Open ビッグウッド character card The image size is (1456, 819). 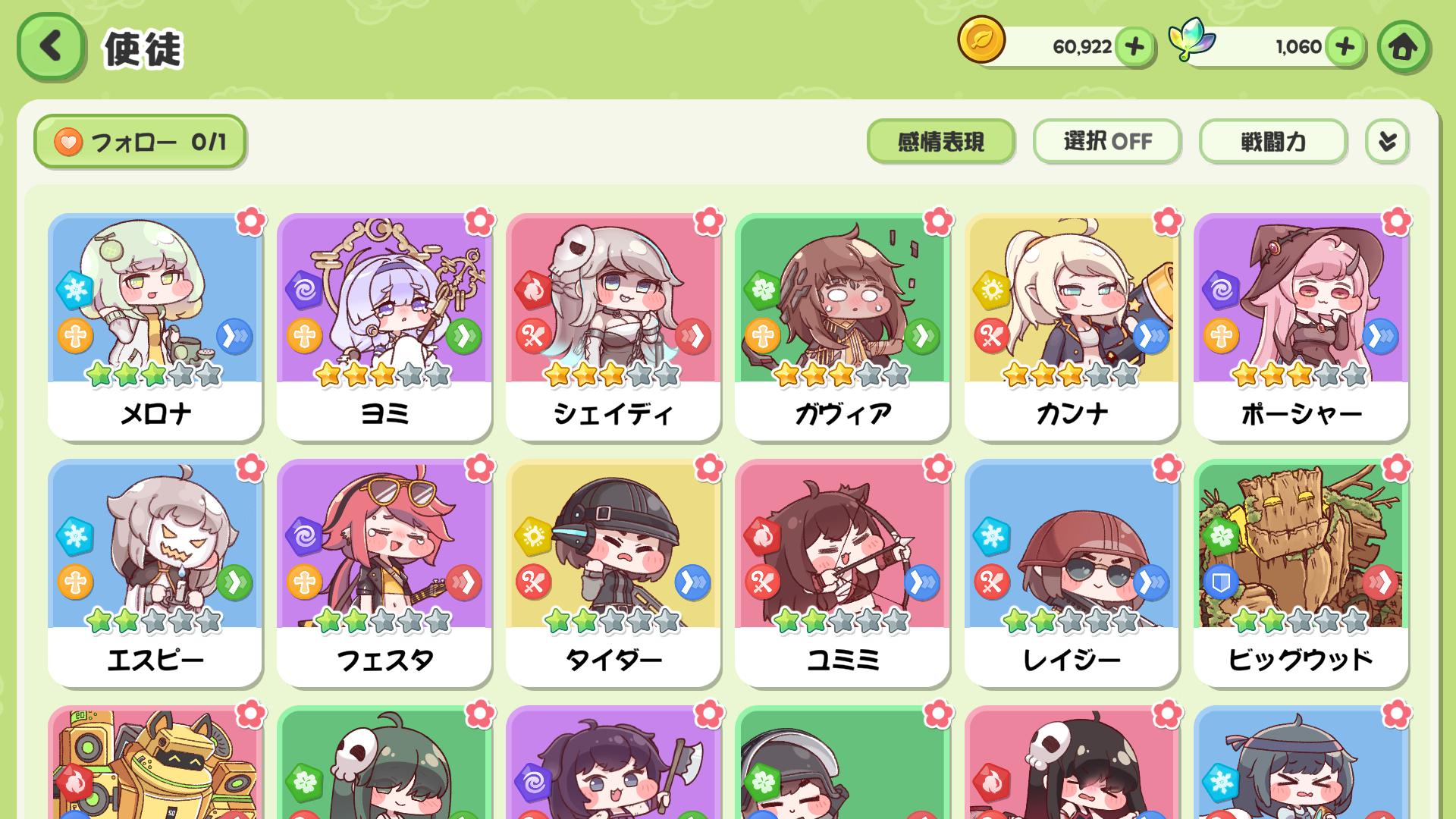pos(1301,573)
